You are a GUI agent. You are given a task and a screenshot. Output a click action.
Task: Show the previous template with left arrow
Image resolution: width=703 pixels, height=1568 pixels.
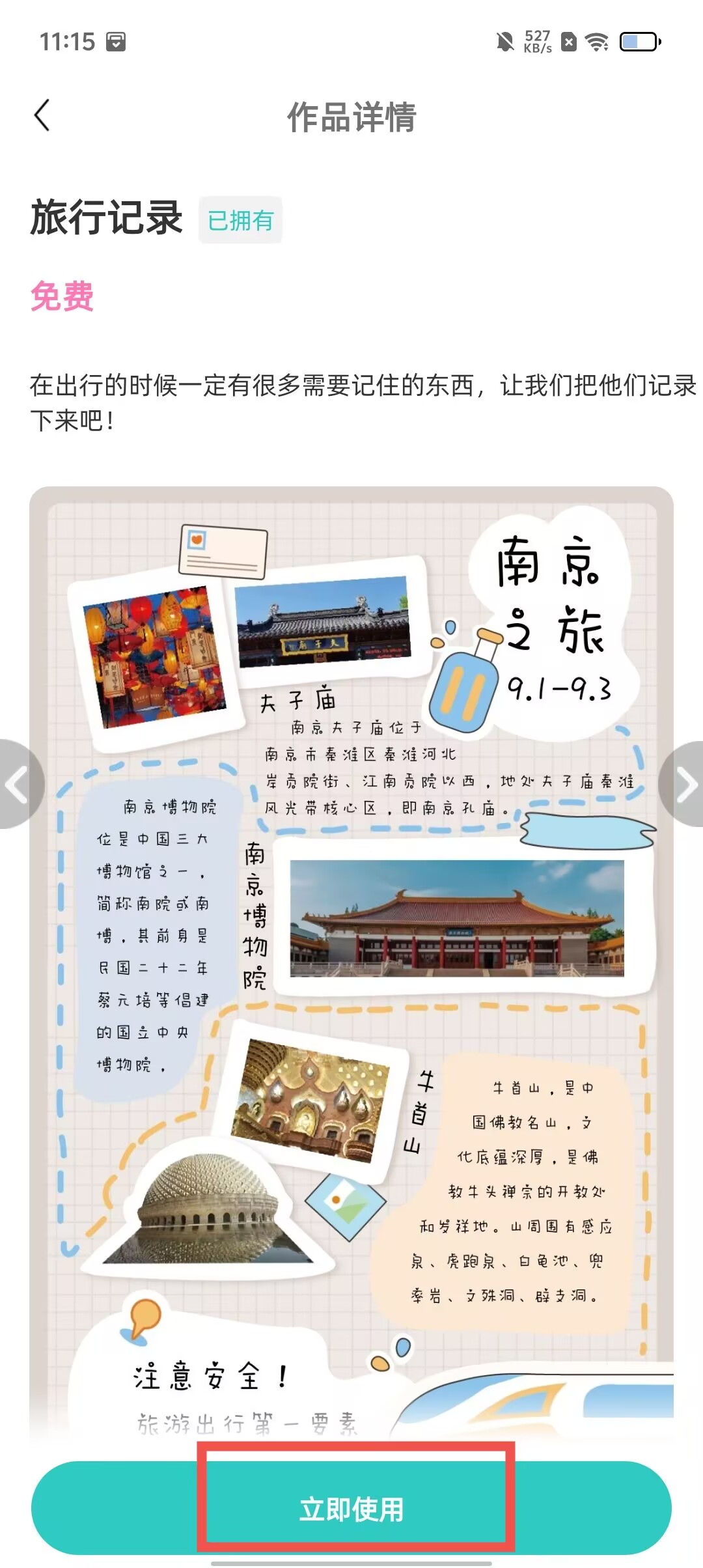point(18,784)
